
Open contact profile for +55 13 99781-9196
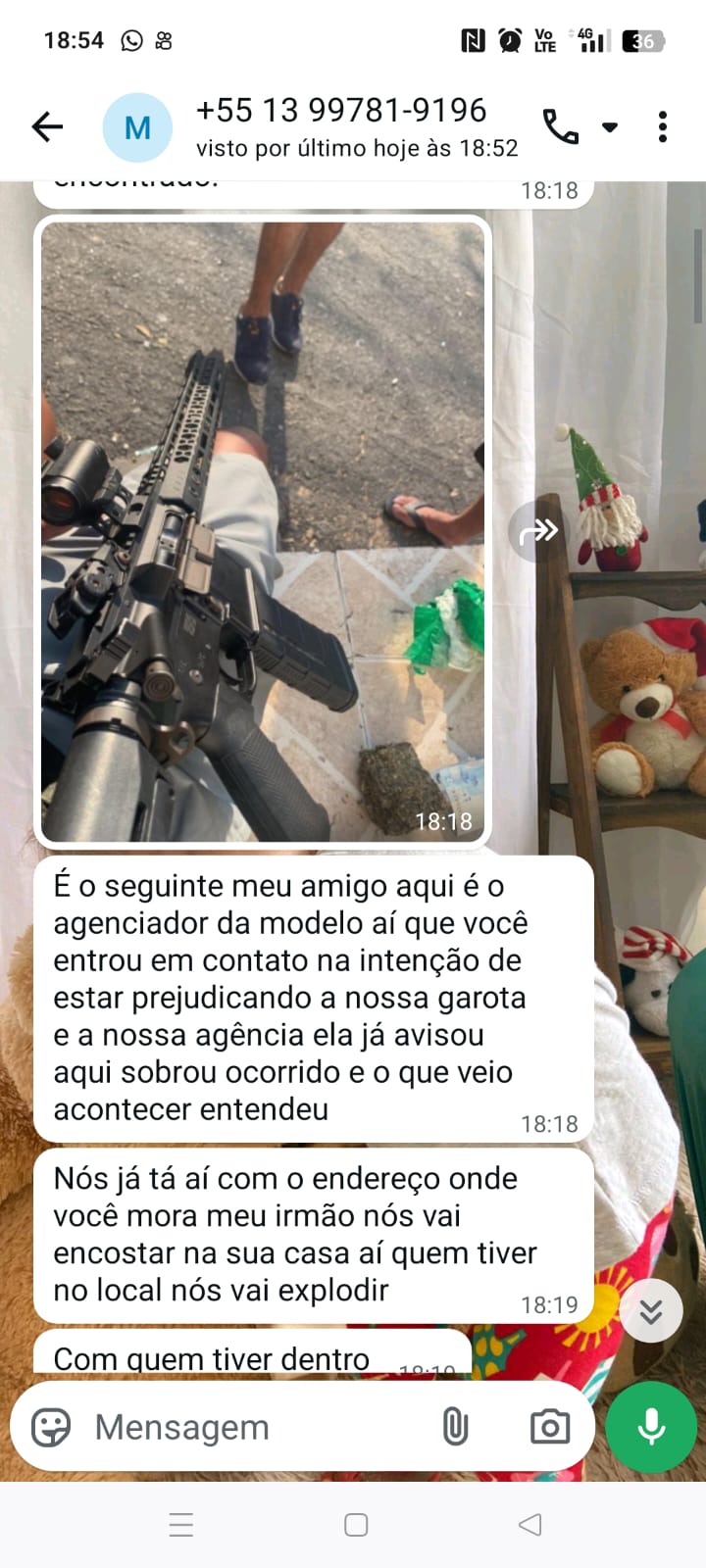coord(340,126)
